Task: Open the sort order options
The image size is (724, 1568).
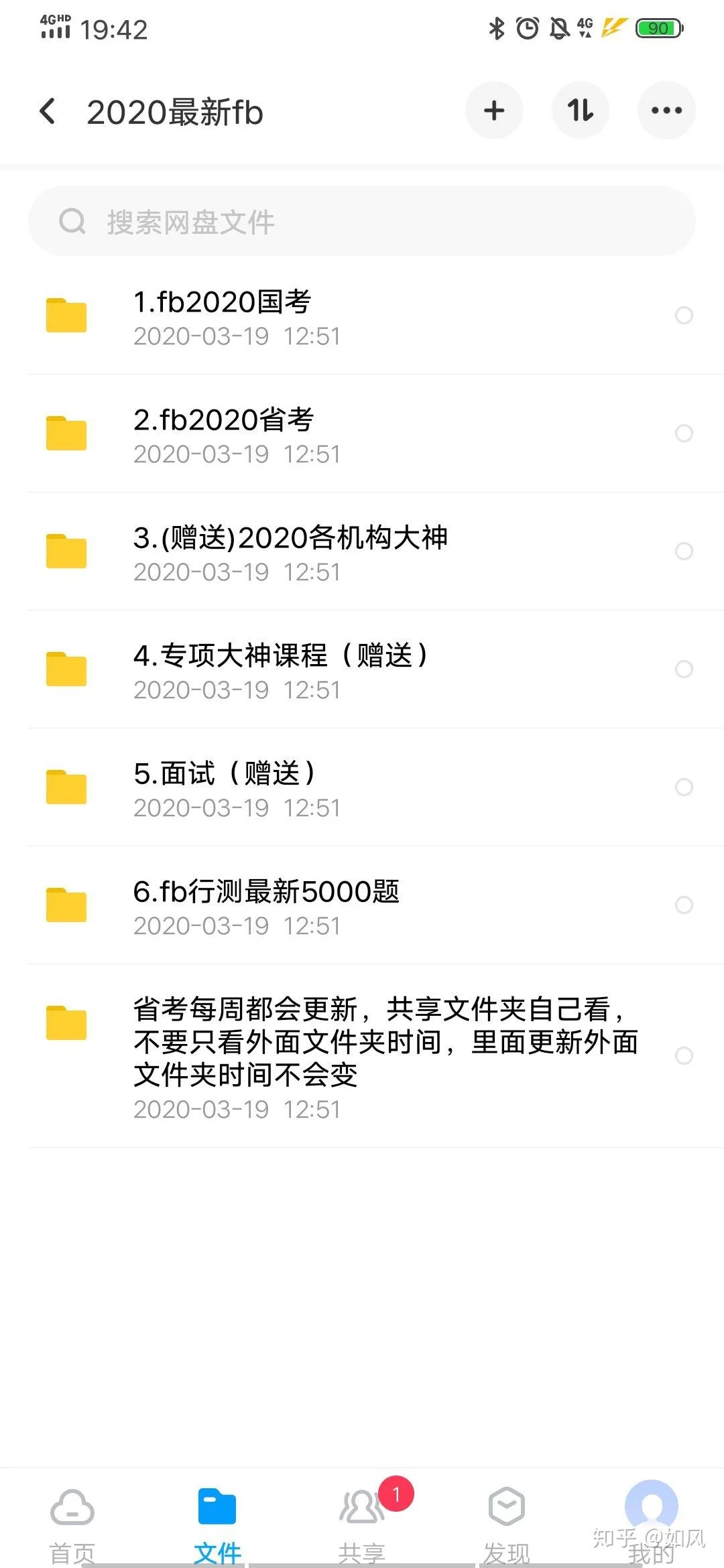Action: click(580, 111)
